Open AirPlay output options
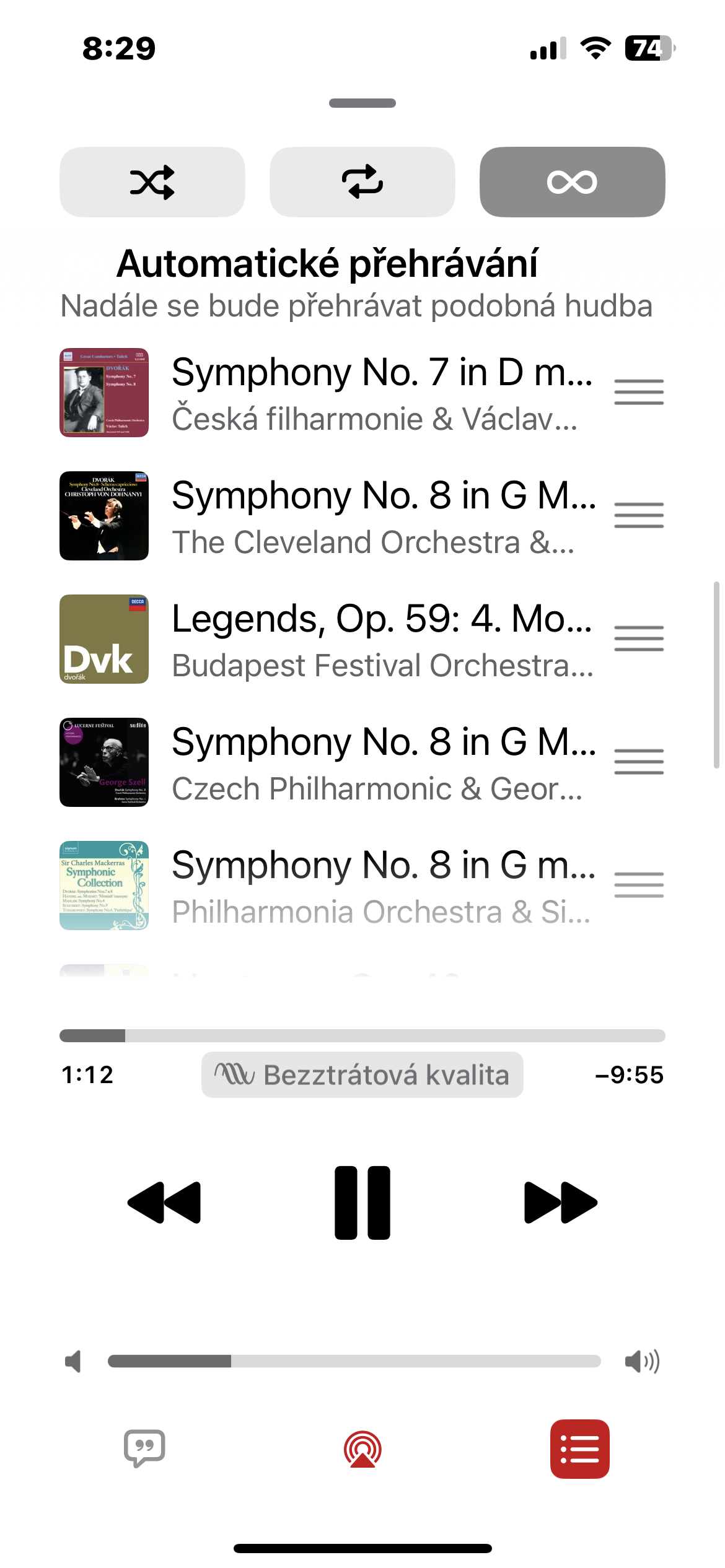The height and width of the screenshot is (1568, 725). point(362,1448)
